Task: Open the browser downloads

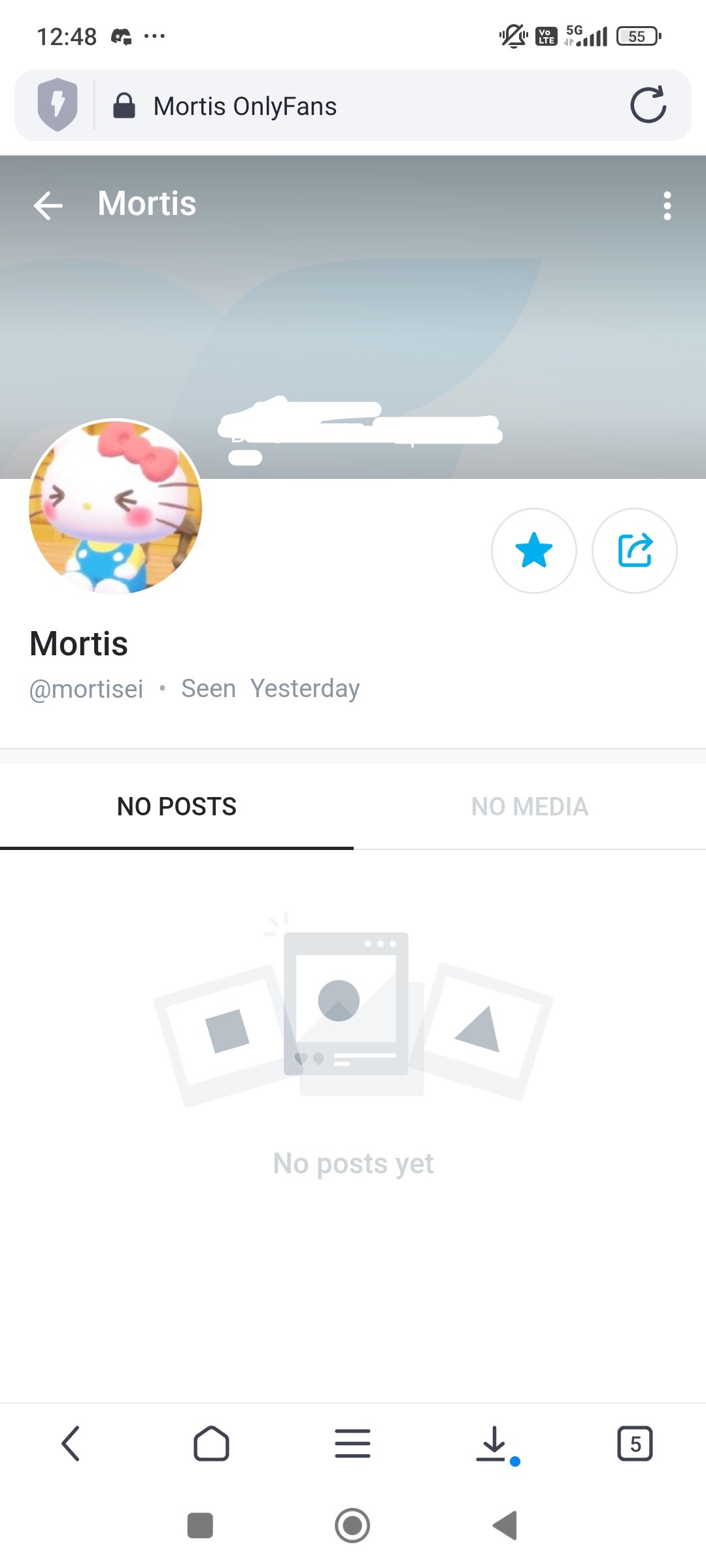Action: (x=494, y=1443)
